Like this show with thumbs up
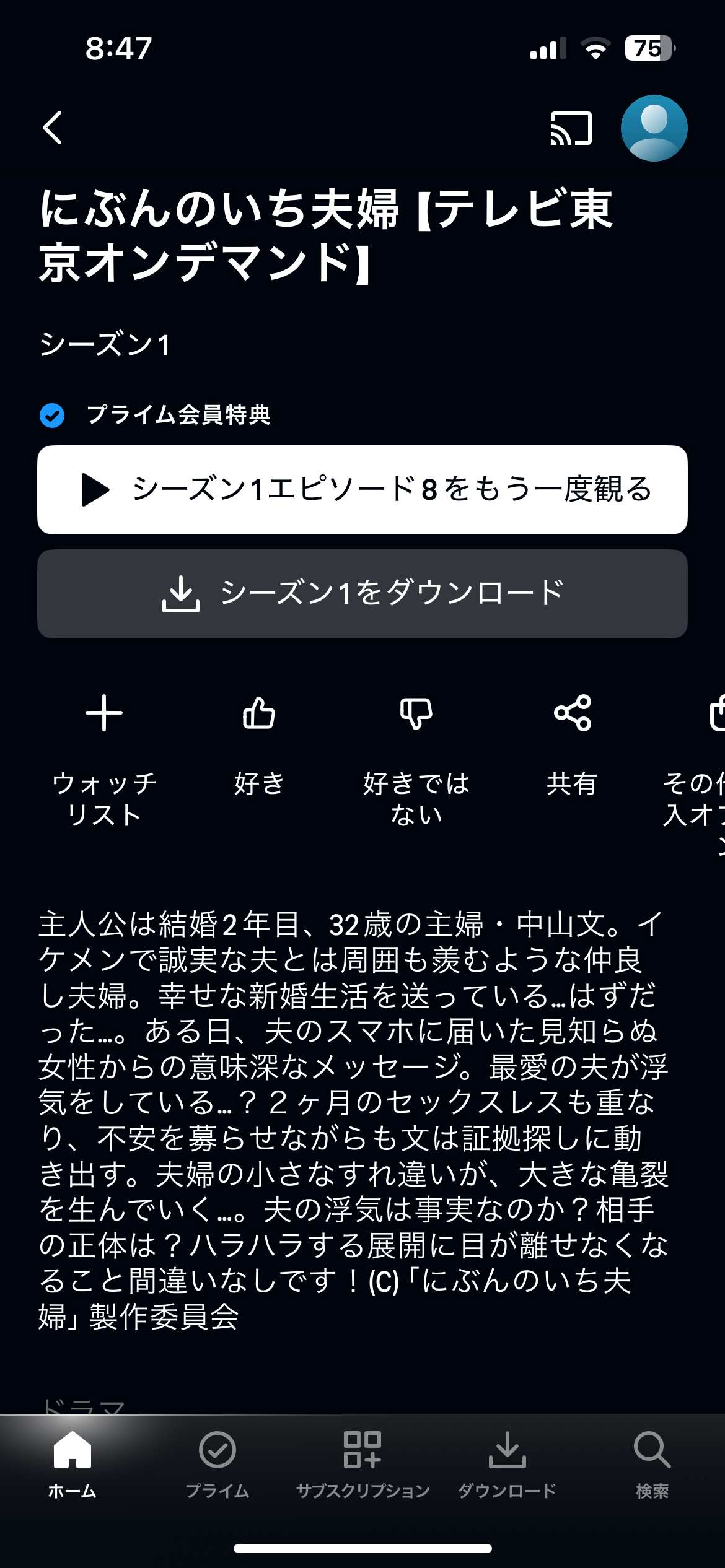725x1568 pixels. click(259, 713)
